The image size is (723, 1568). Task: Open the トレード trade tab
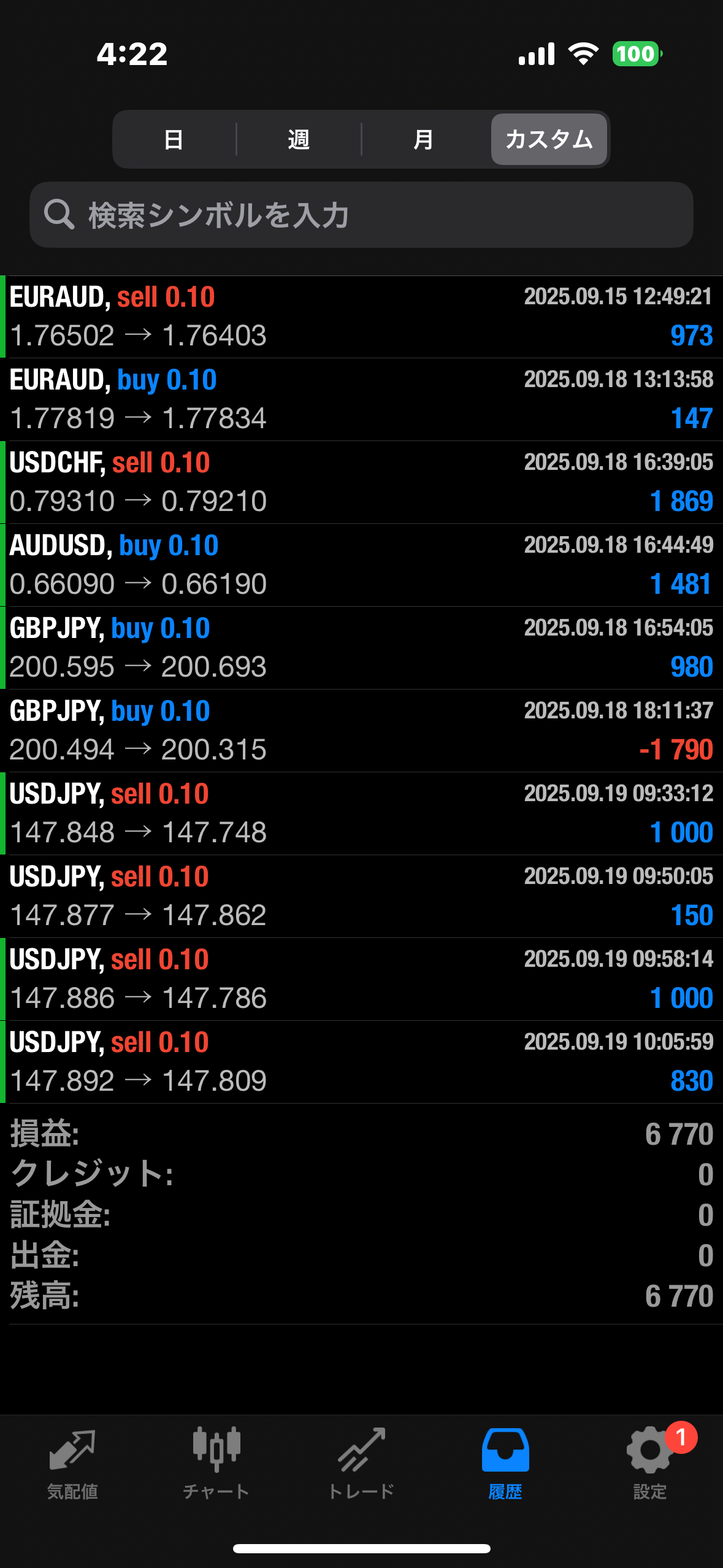tap(361, 1462)
